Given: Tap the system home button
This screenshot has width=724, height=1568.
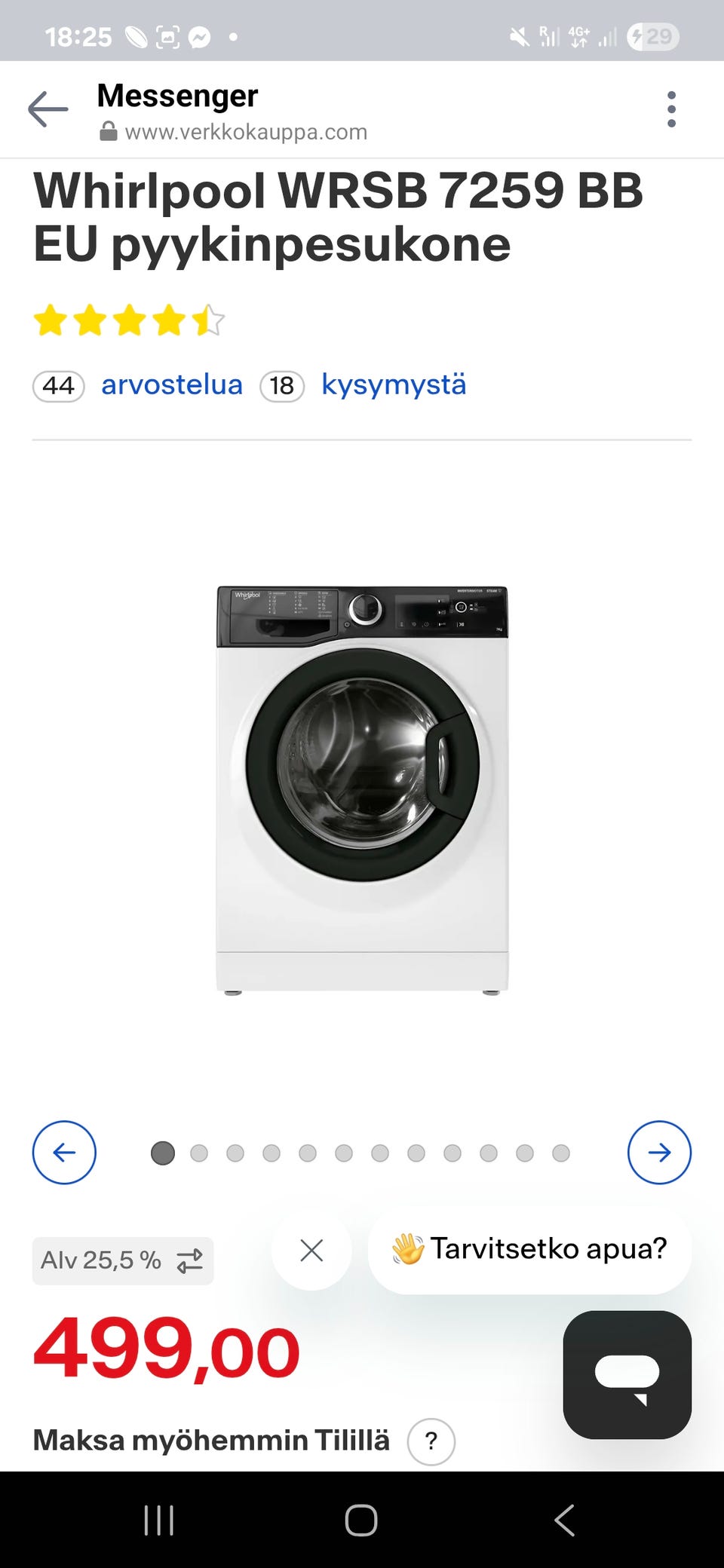Looking at the screenshot, I should (361, 1521).
